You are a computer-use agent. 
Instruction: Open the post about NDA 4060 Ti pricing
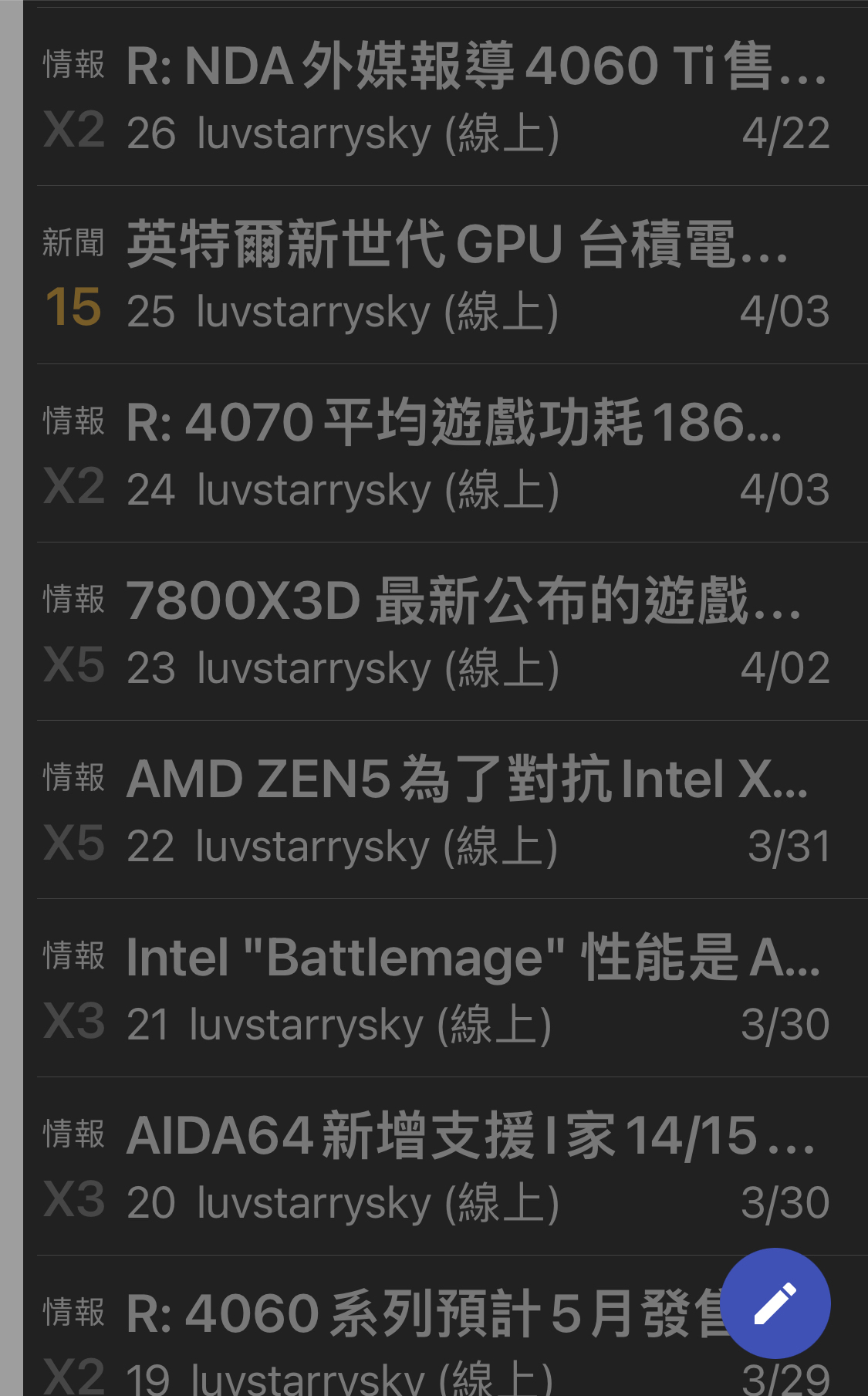tap(445, 97)
